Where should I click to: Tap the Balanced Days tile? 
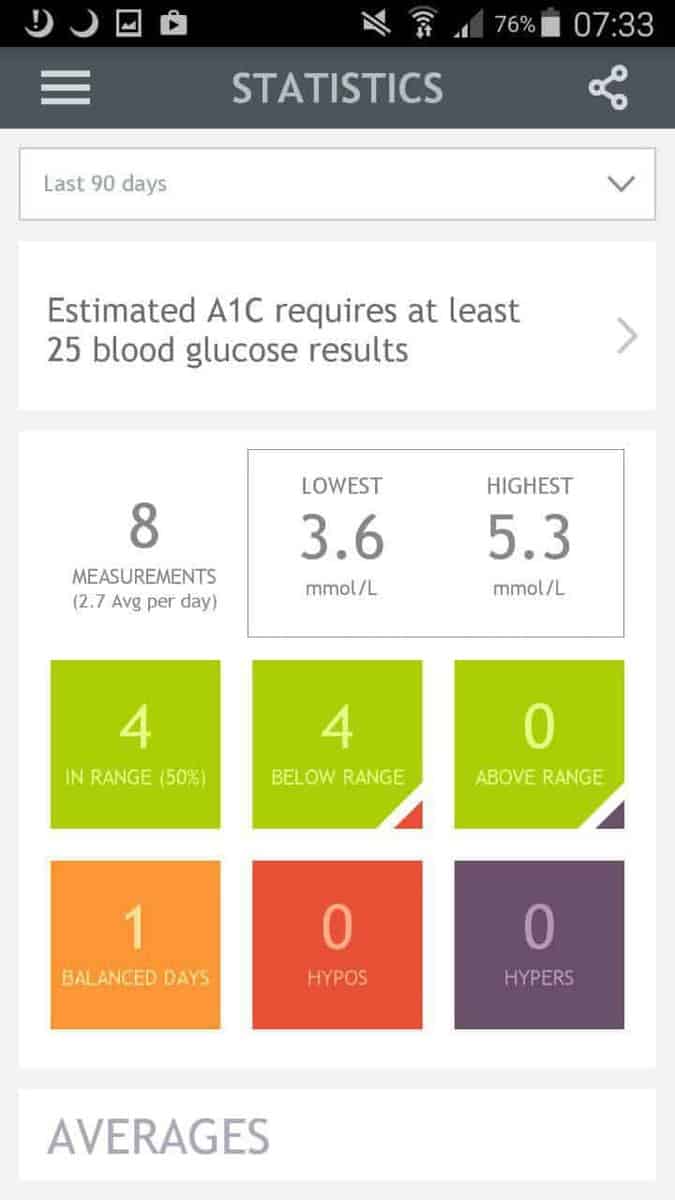136,944
